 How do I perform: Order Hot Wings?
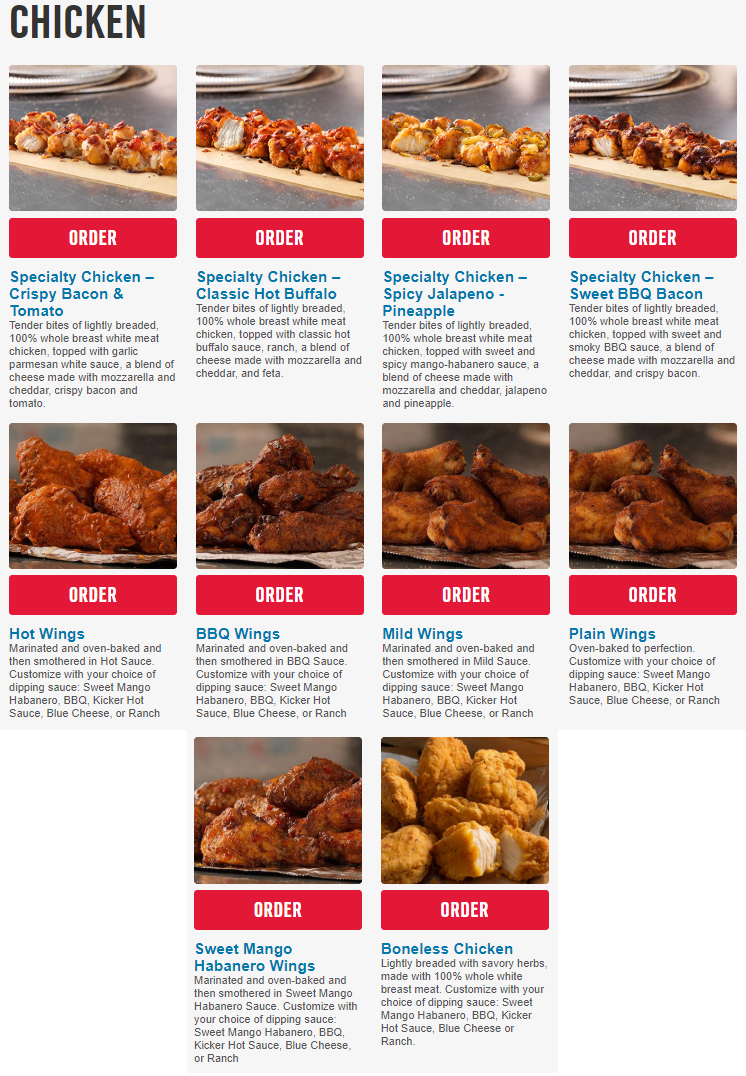(x=93, y=595)
